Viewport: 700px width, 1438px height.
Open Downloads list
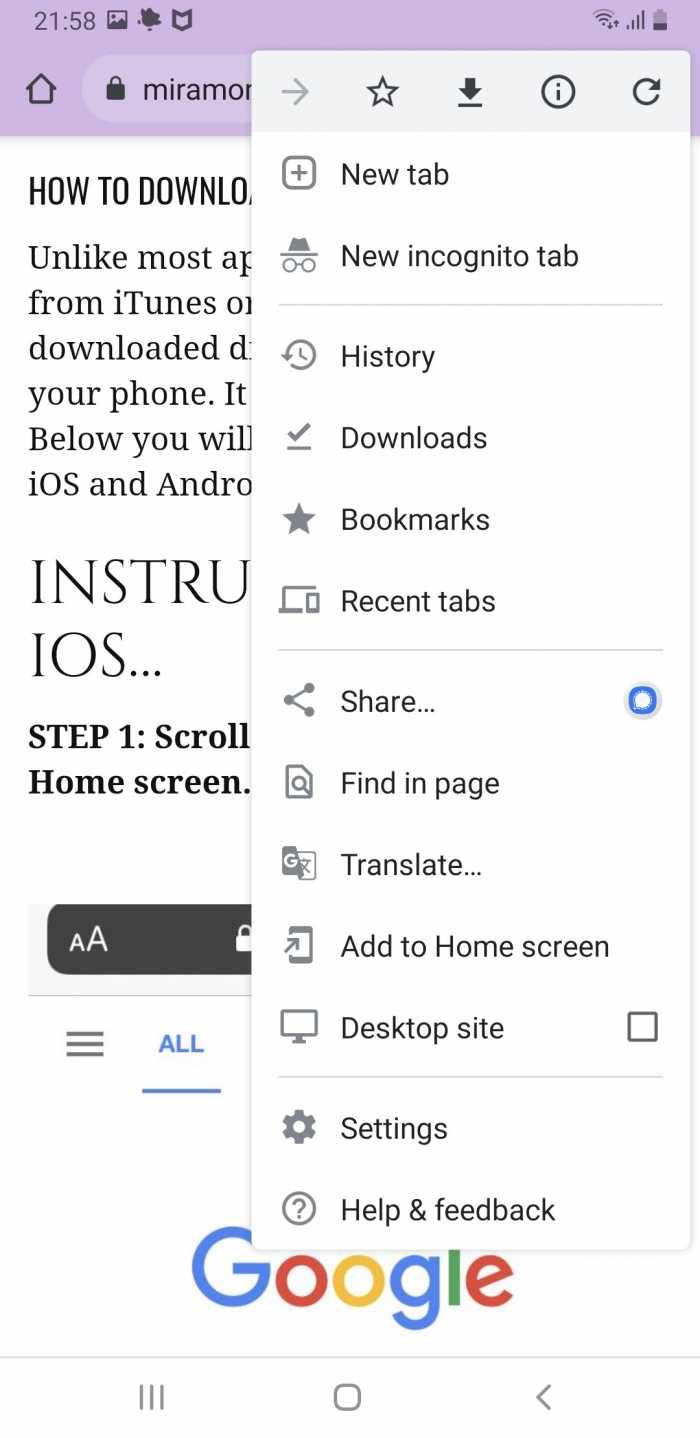470,438
